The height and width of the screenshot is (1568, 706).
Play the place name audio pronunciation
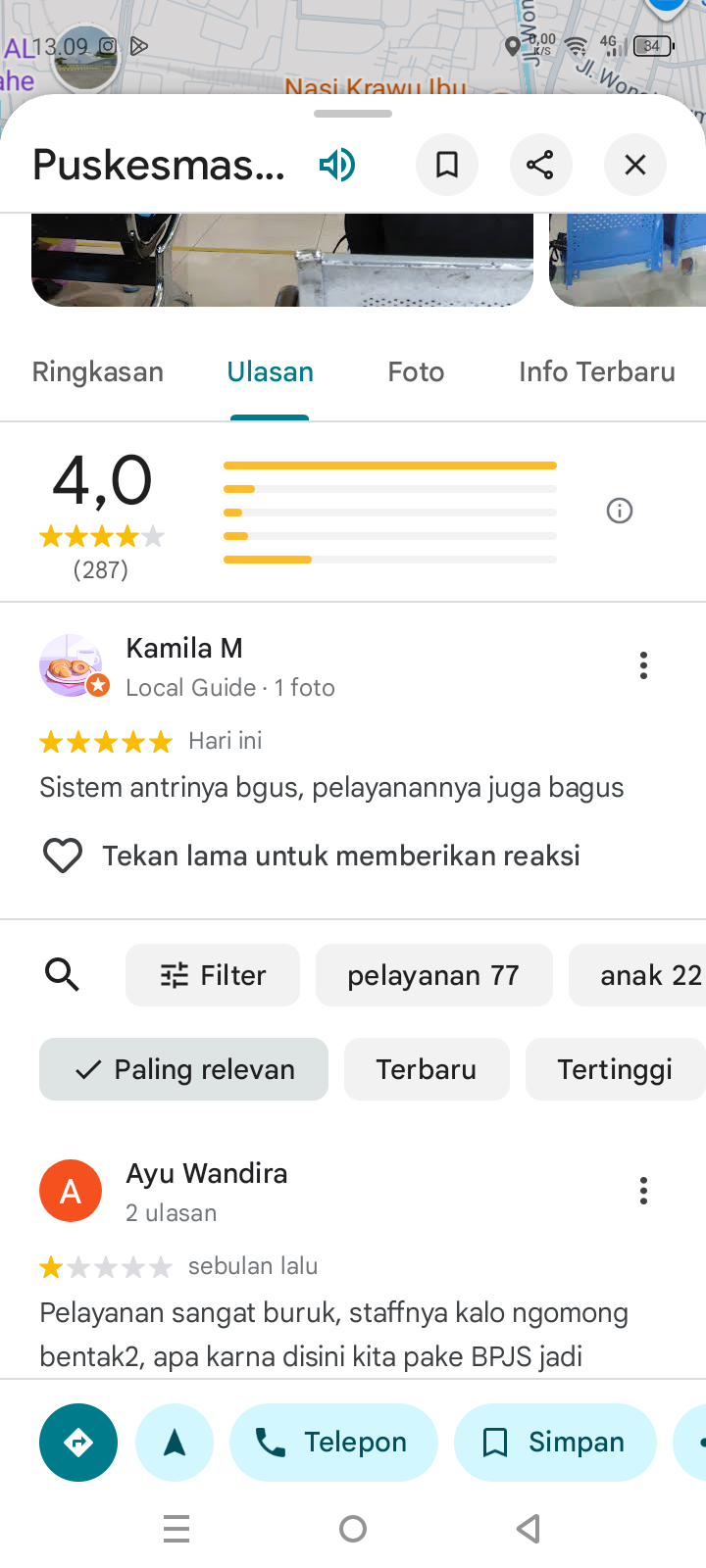point(336,165)
